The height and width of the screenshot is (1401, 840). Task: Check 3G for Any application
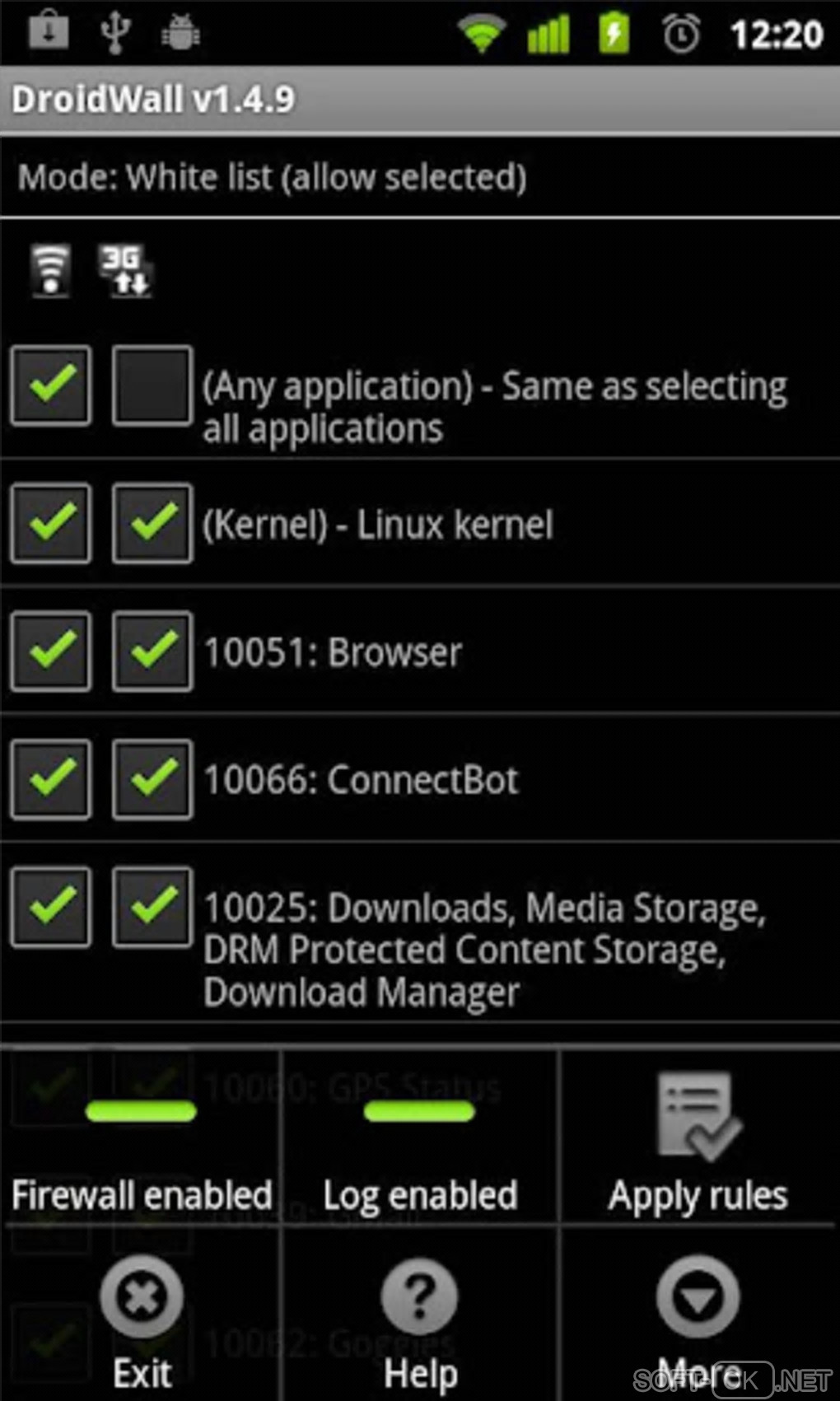(152, 385)
